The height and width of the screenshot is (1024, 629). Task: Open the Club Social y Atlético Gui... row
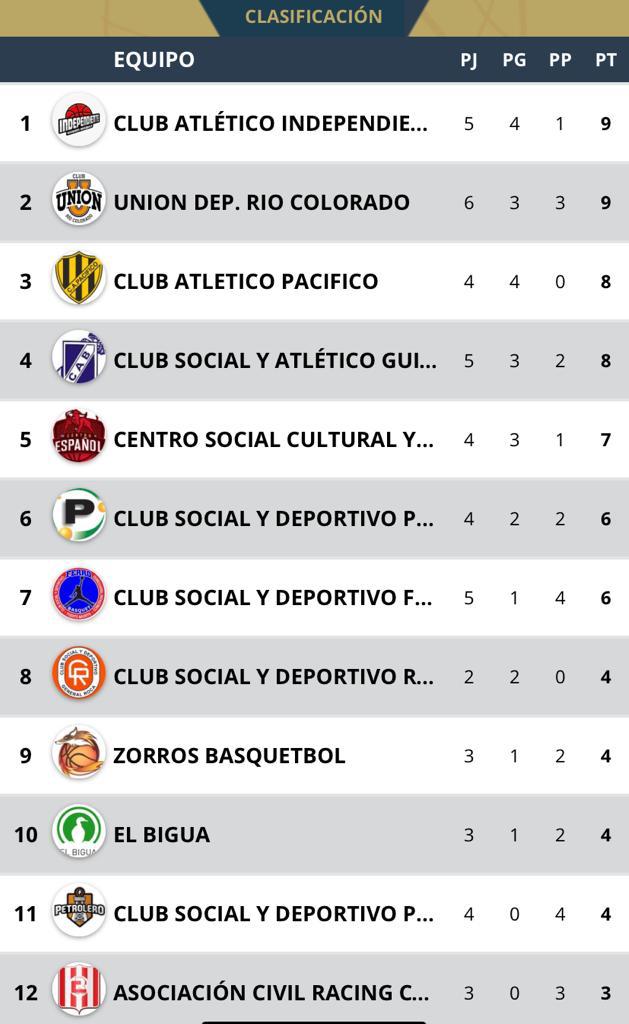pos(314,360)
